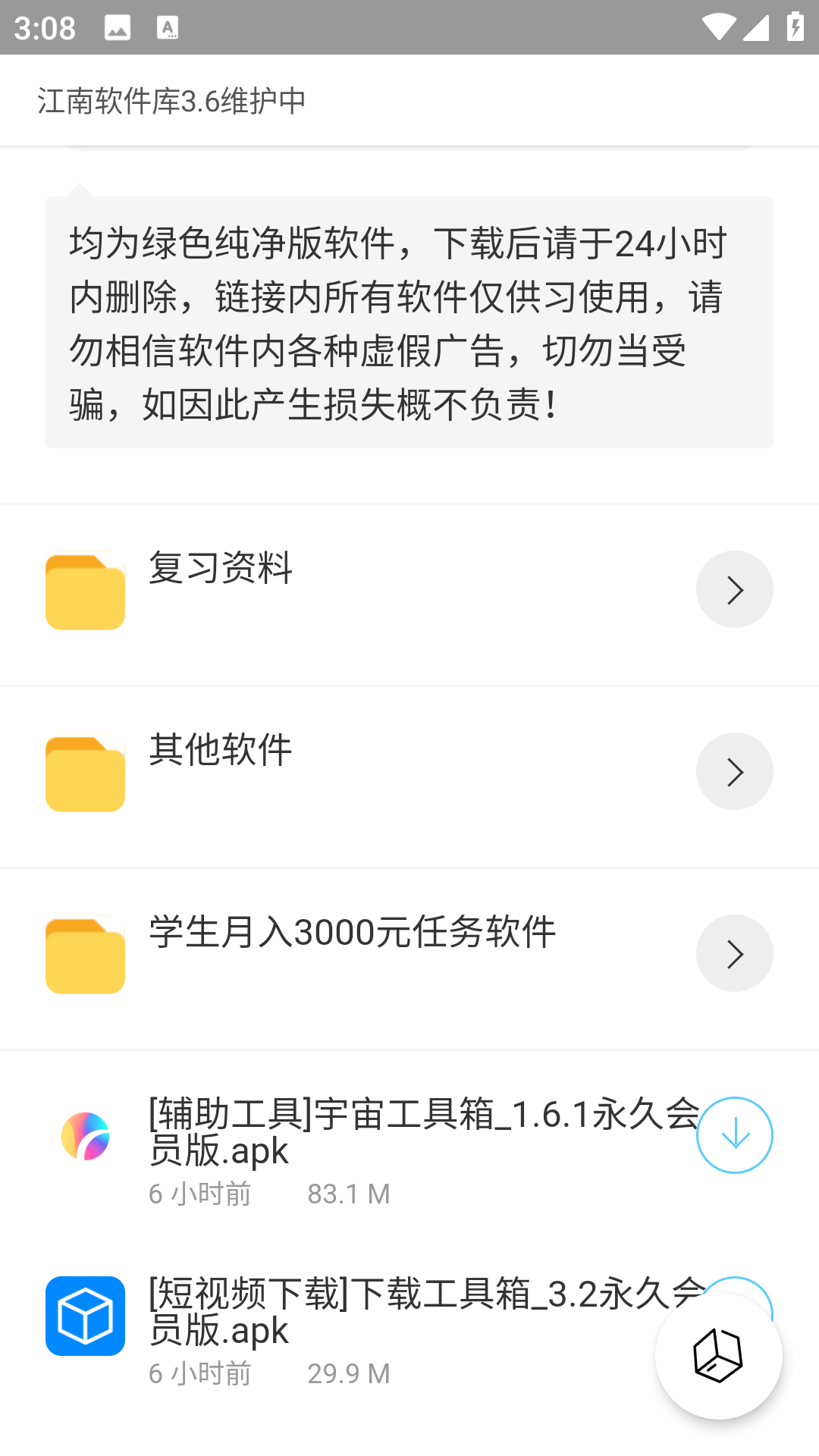Expand the 其他软件 folder via its chevron

[x=734, y=771]
